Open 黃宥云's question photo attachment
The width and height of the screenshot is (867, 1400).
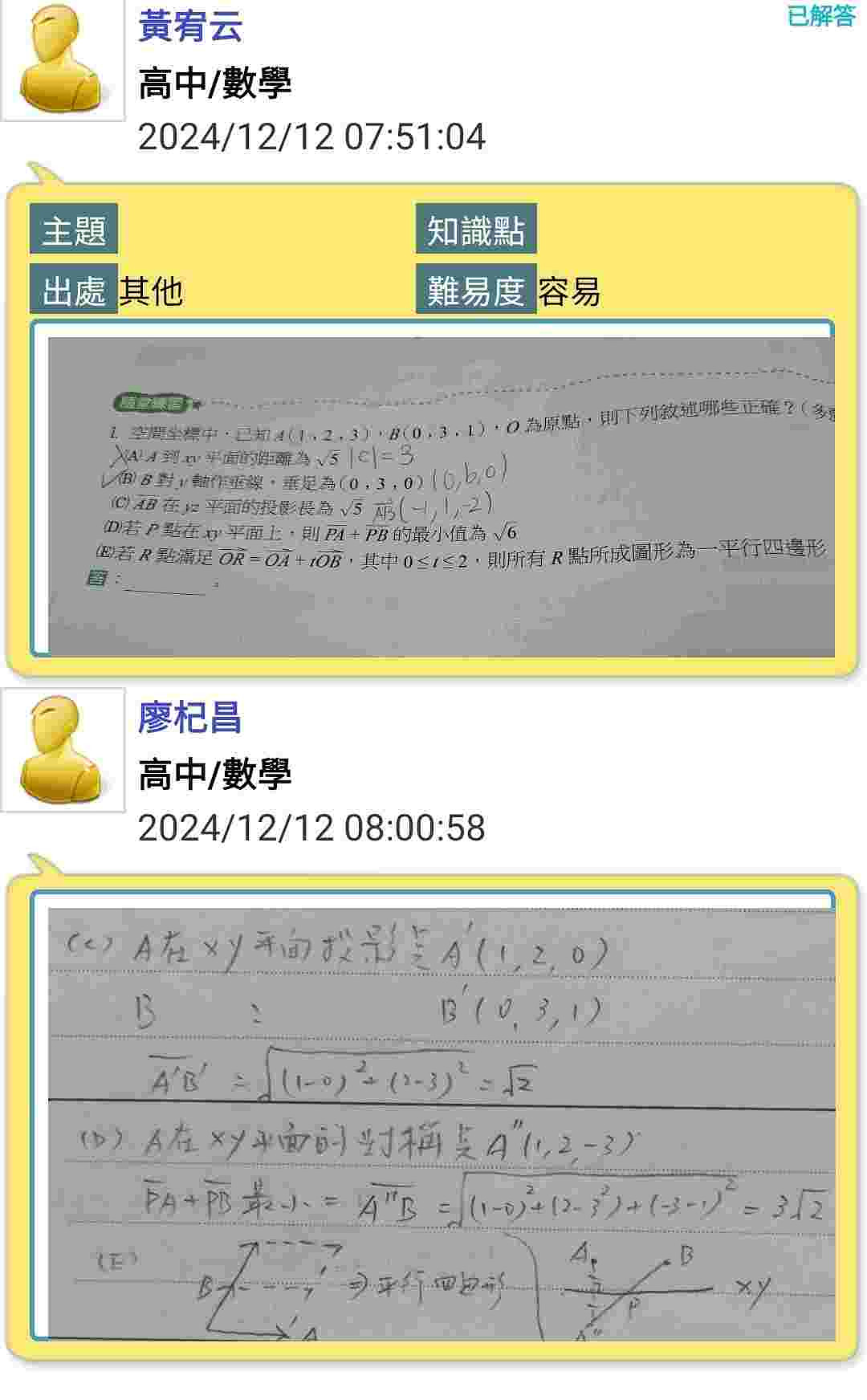(440, 495)
